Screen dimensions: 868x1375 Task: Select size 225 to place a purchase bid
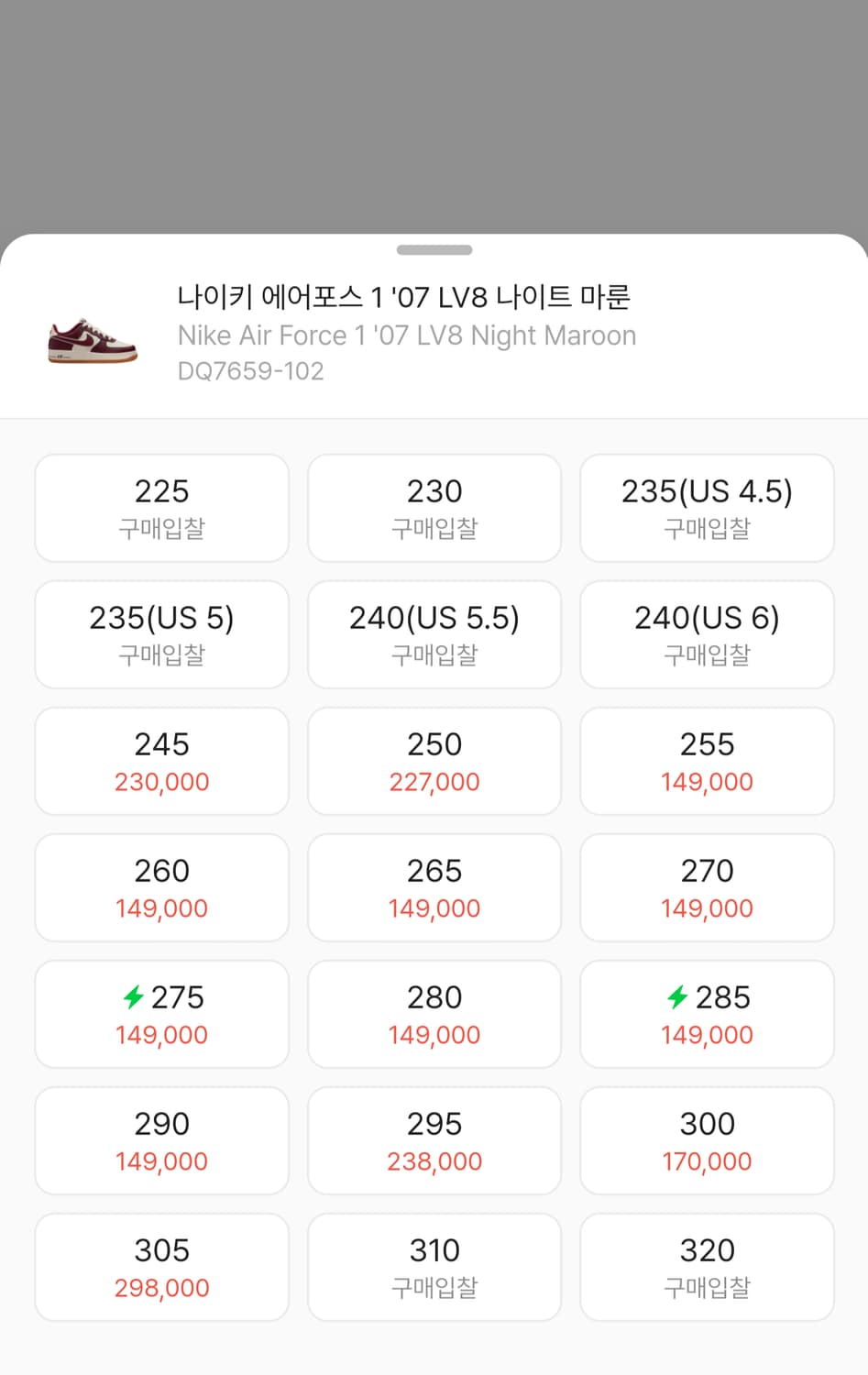[161, 508]
